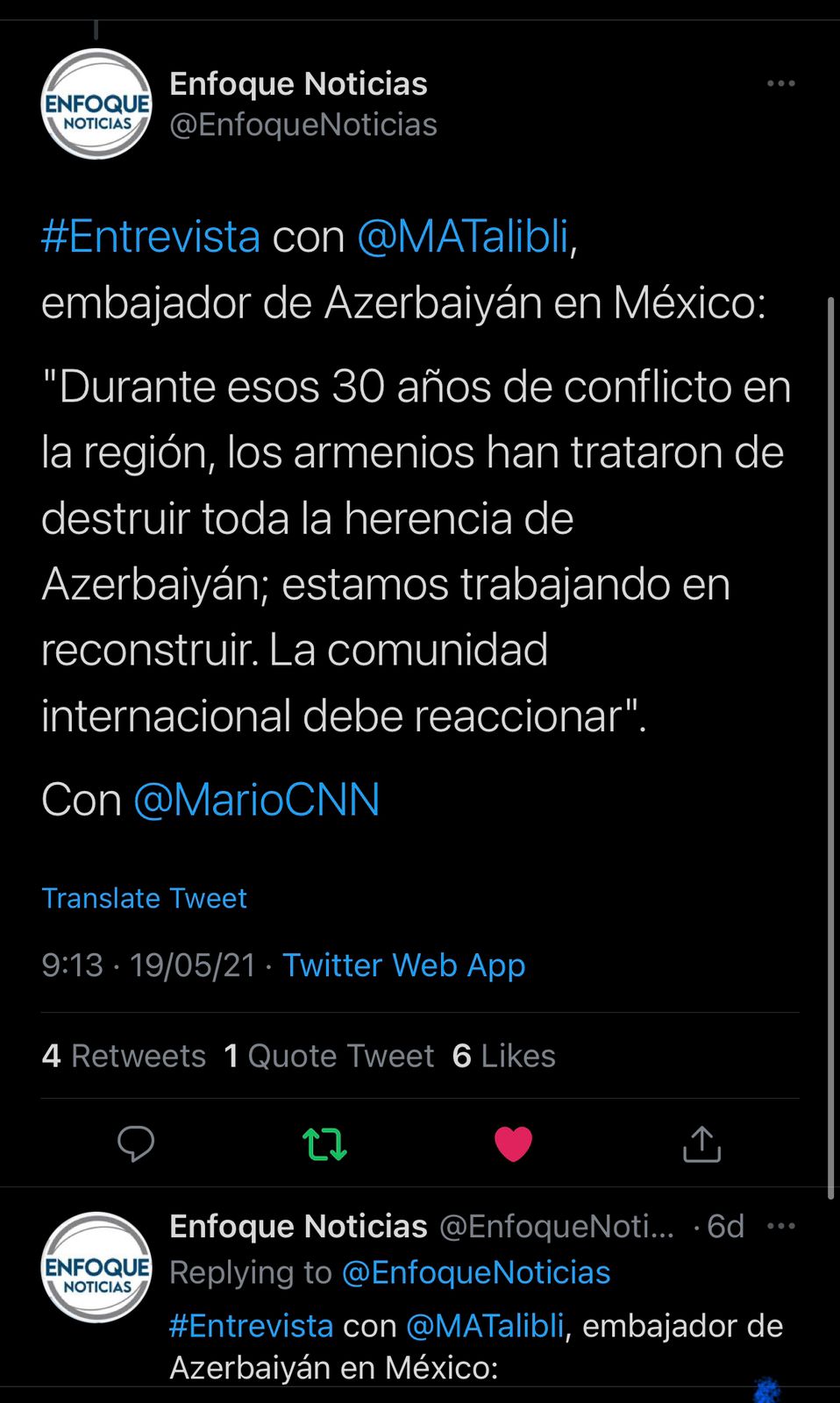Viewport: 840px width, 1403px height.
Task: Open overflow menu on the main tweet
Action: (x=780, y=84)
